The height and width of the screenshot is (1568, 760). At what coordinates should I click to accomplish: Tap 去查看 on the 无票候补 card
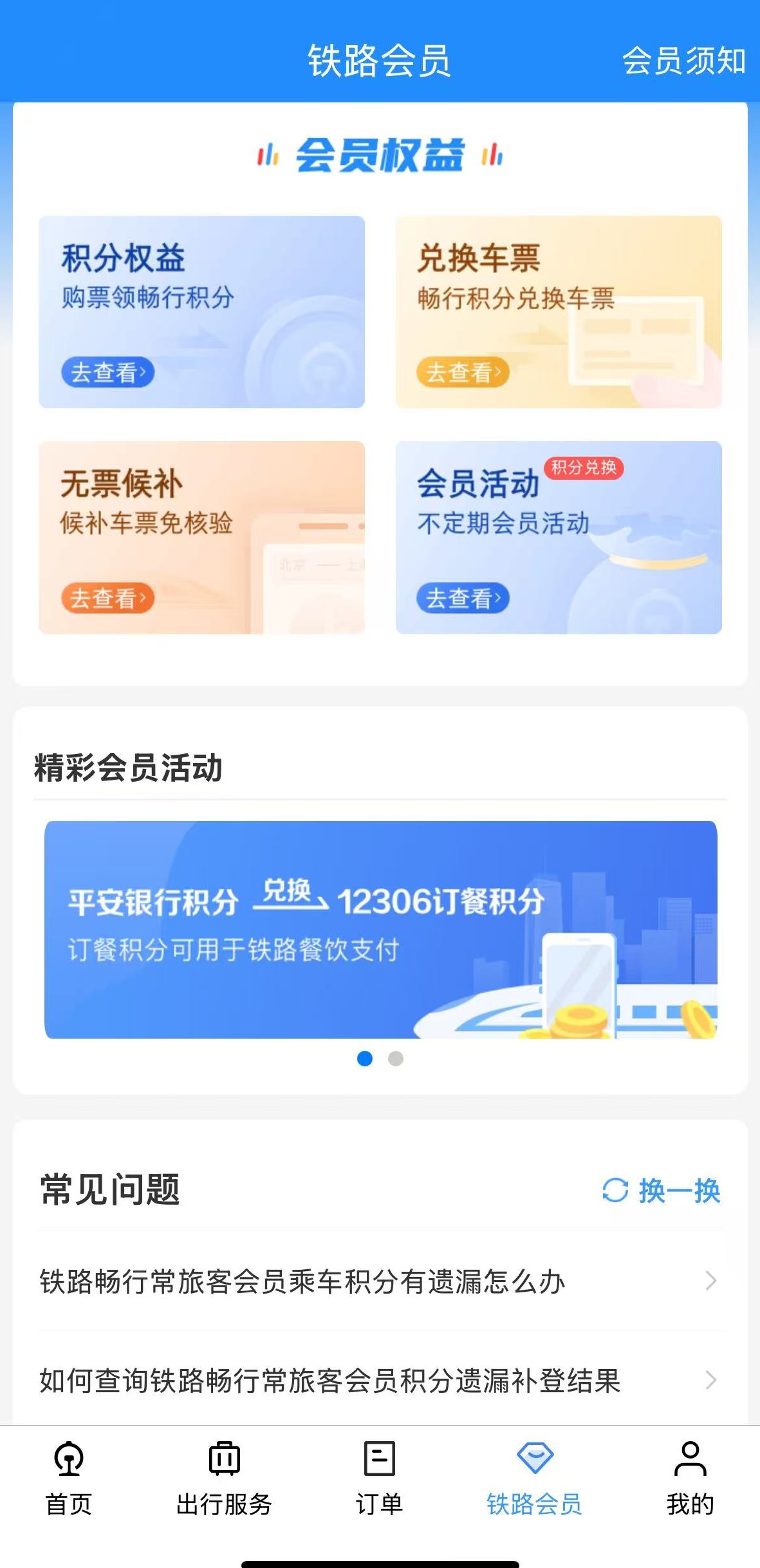pyautogui.click(x=107, y=598)
